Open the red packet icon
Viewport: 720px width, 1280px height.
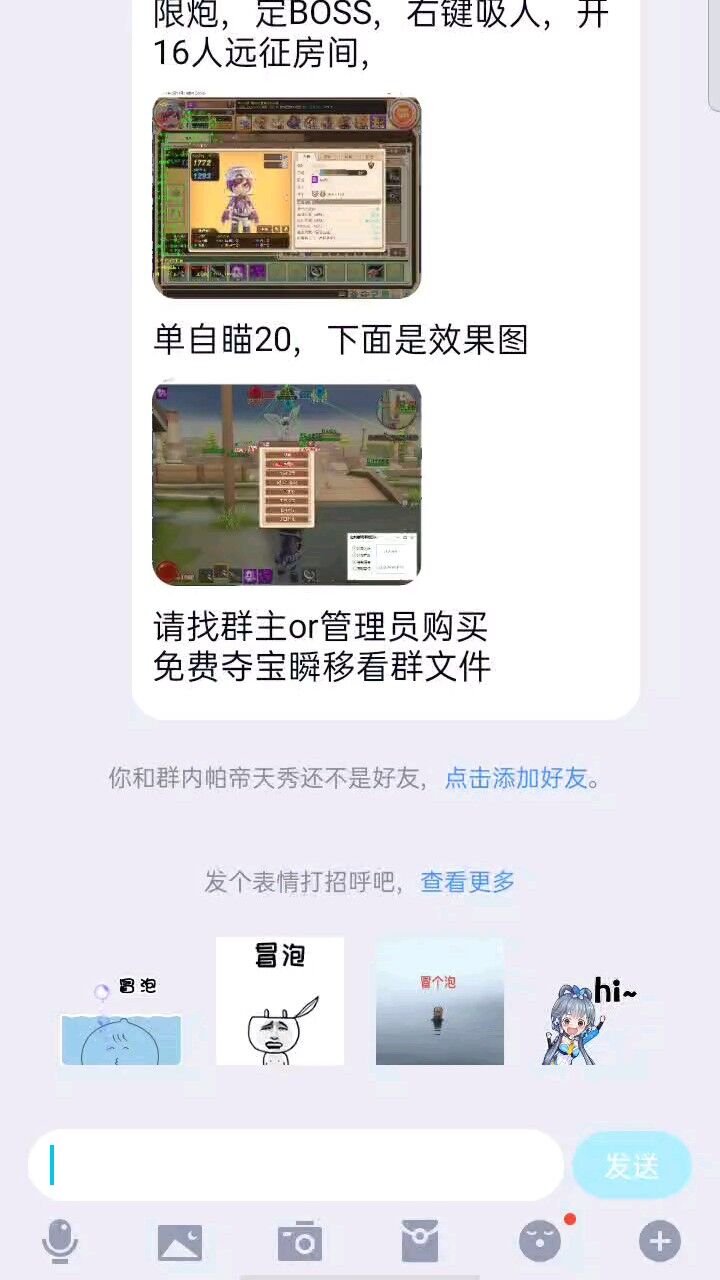pyautogui.click(x=420, y=1242)
